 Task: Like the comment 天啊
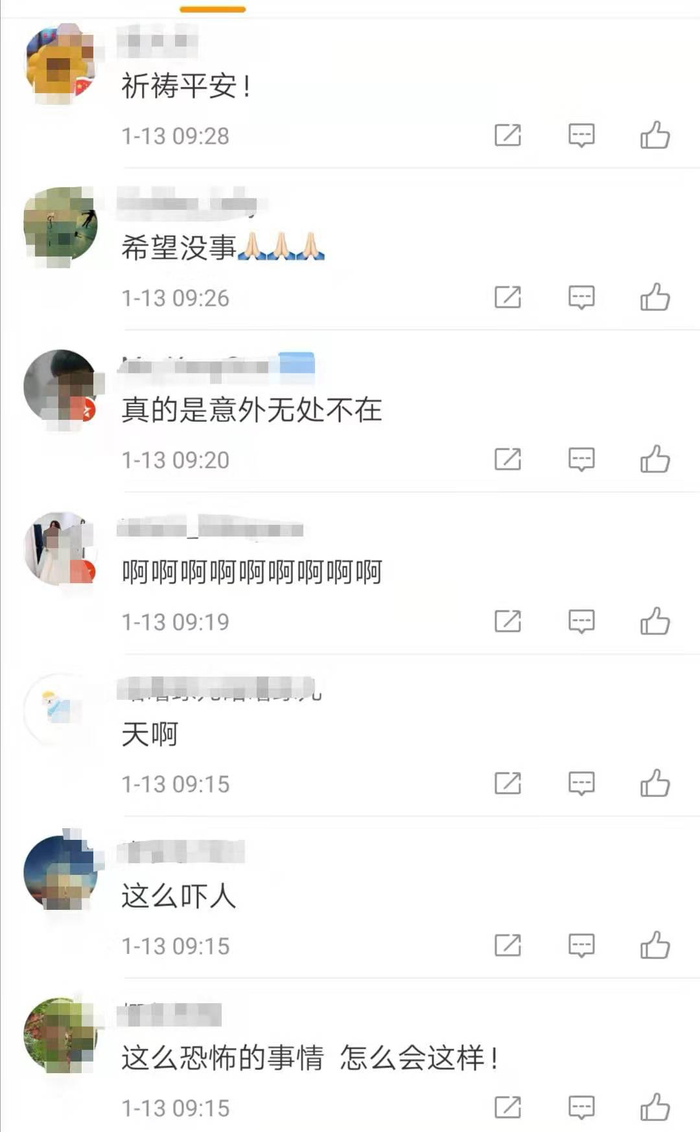click(655, 783)
